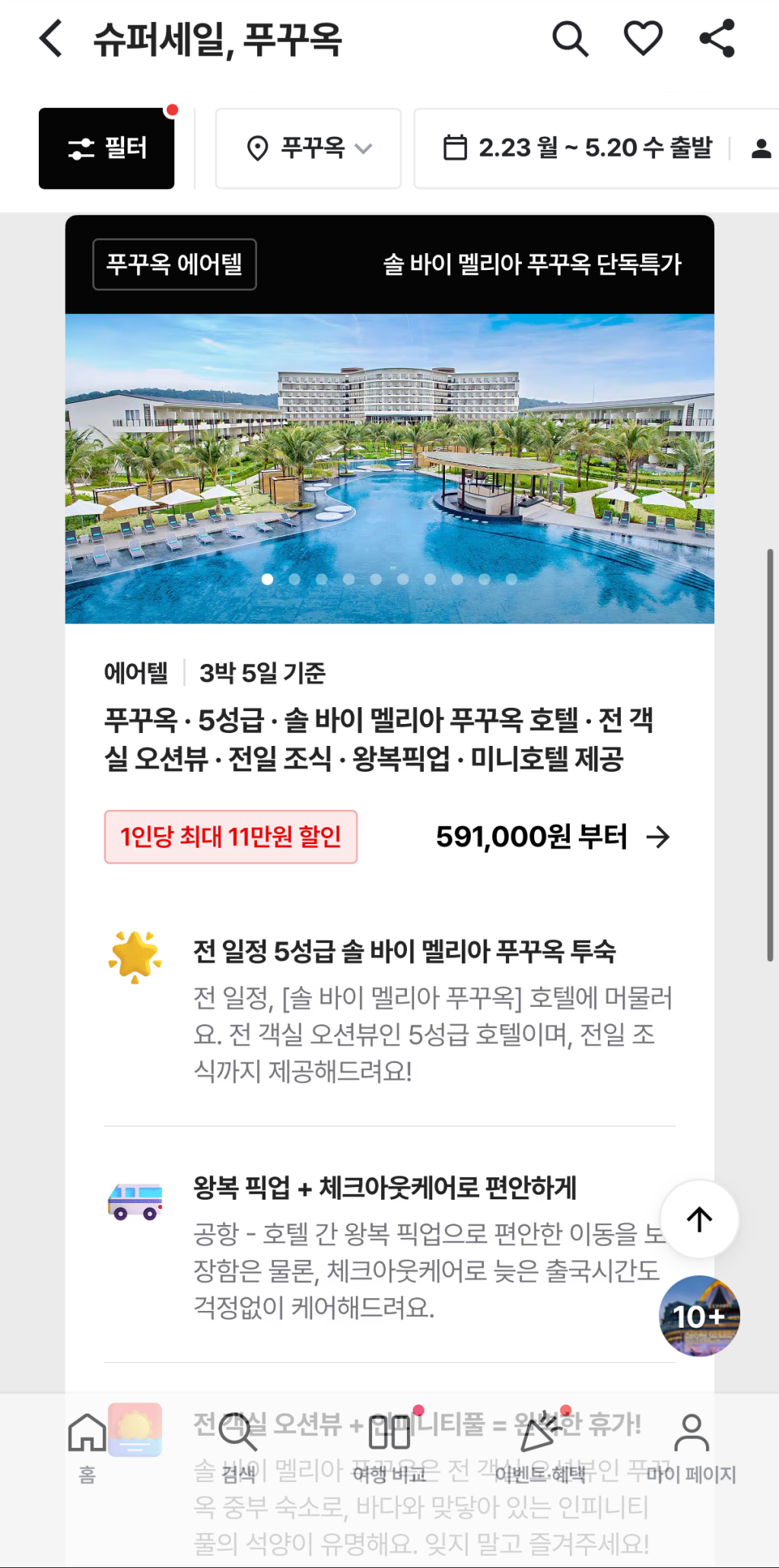779x1568 pixels.
Task: Go back from 슈퍼세일, 푸꾸옥 page
Action: pos(51,39)
